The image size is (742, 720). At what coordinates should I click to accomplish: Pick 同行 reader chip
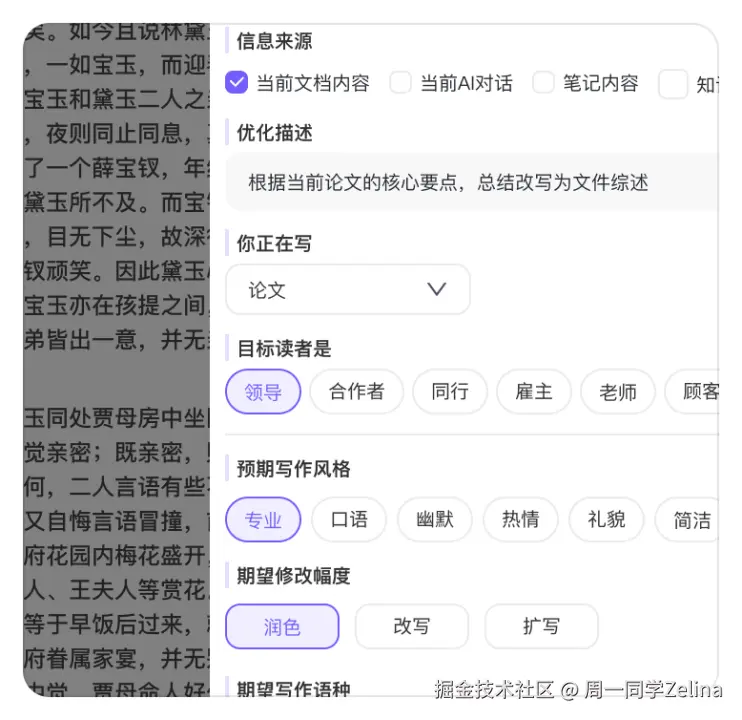click(x=450, y=392)
